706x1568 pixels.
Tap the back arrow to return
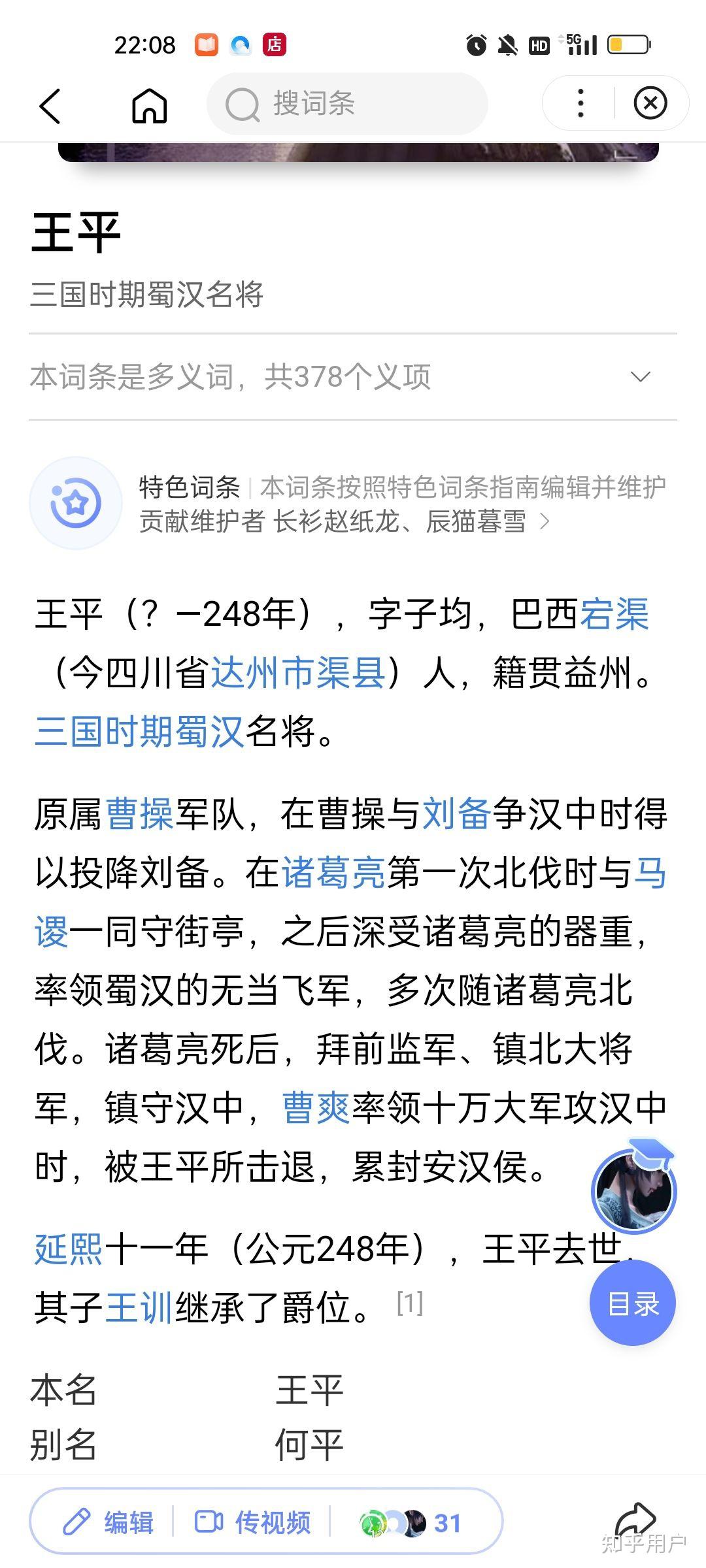[51, 105]
